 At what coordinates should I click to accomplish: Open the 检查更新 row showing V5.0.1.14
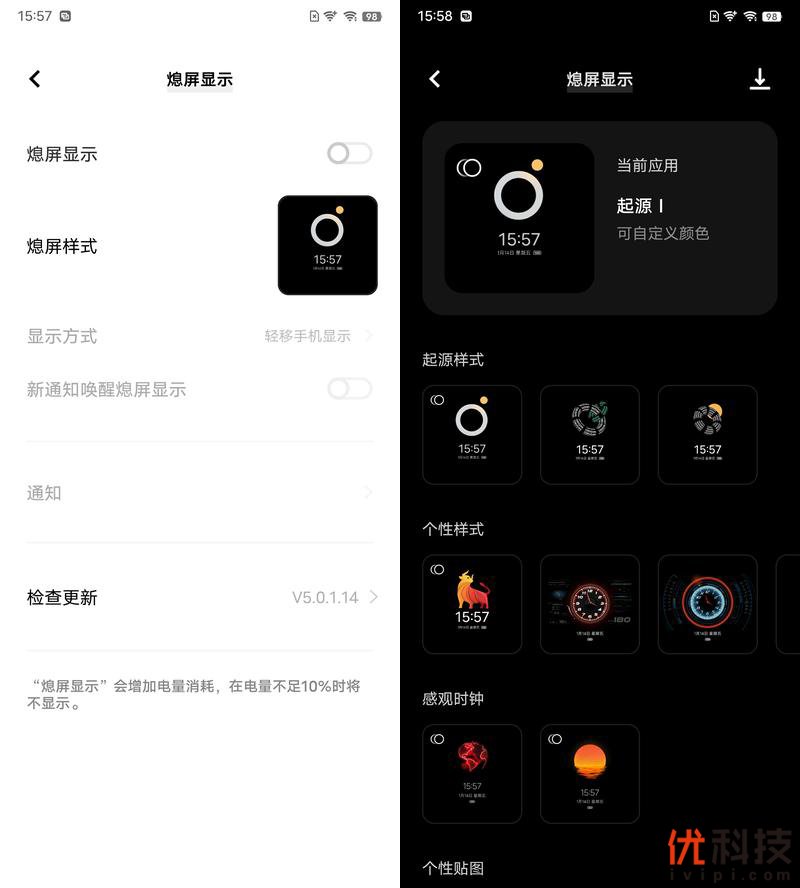pyautogui.click(x=200, y=597)
